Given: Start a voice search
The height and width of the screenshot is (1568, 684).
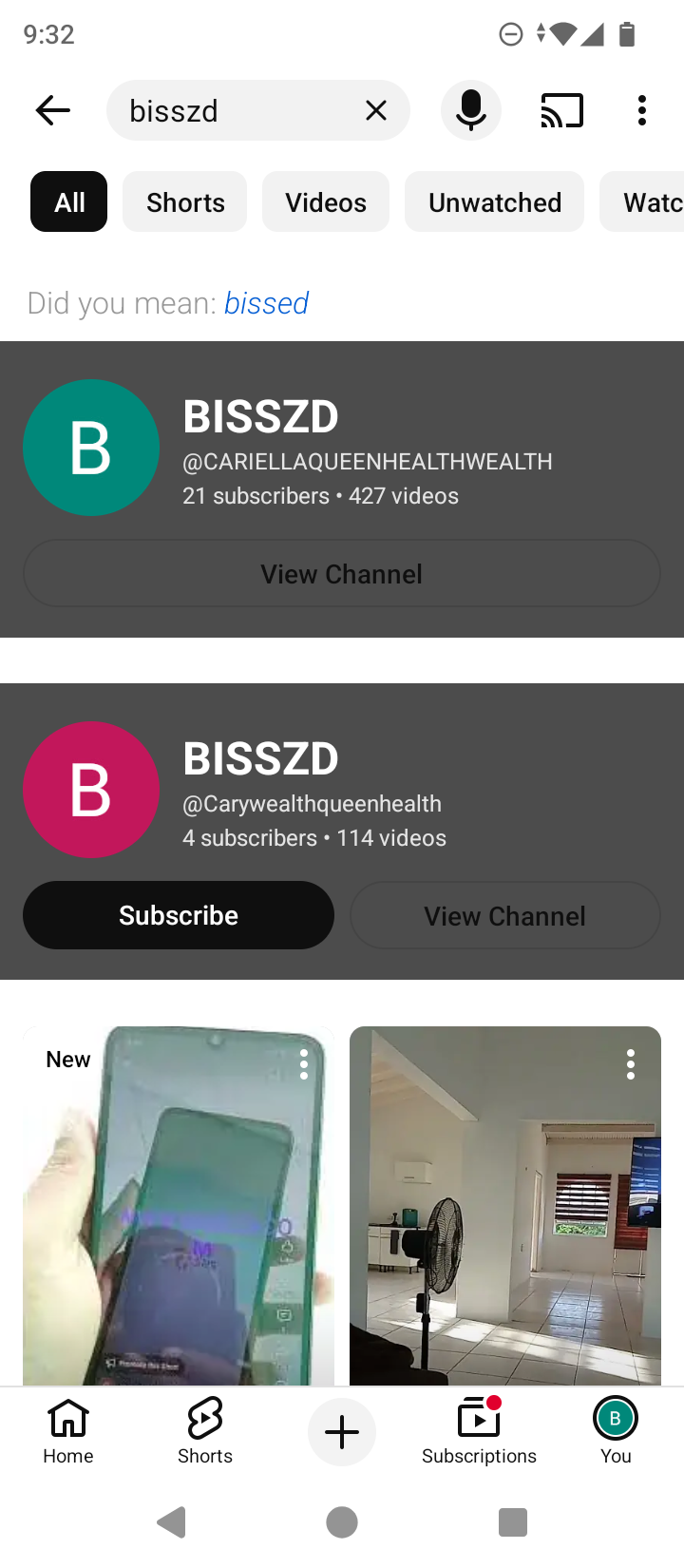Looking at the screenshot, I should pyautogui.click(x=470, y=111).
